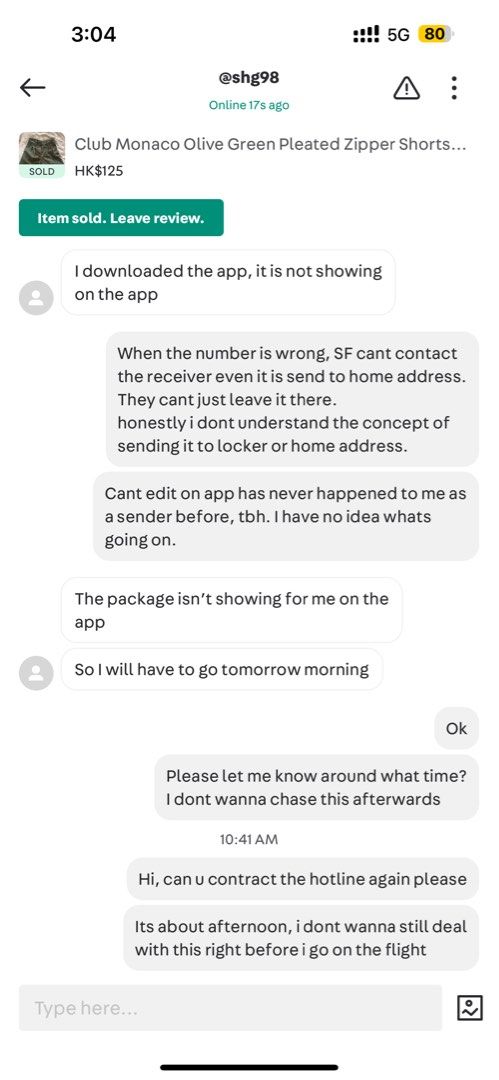
Task: Attach a photo with the image icon
Action: (x=469, y=1008)
